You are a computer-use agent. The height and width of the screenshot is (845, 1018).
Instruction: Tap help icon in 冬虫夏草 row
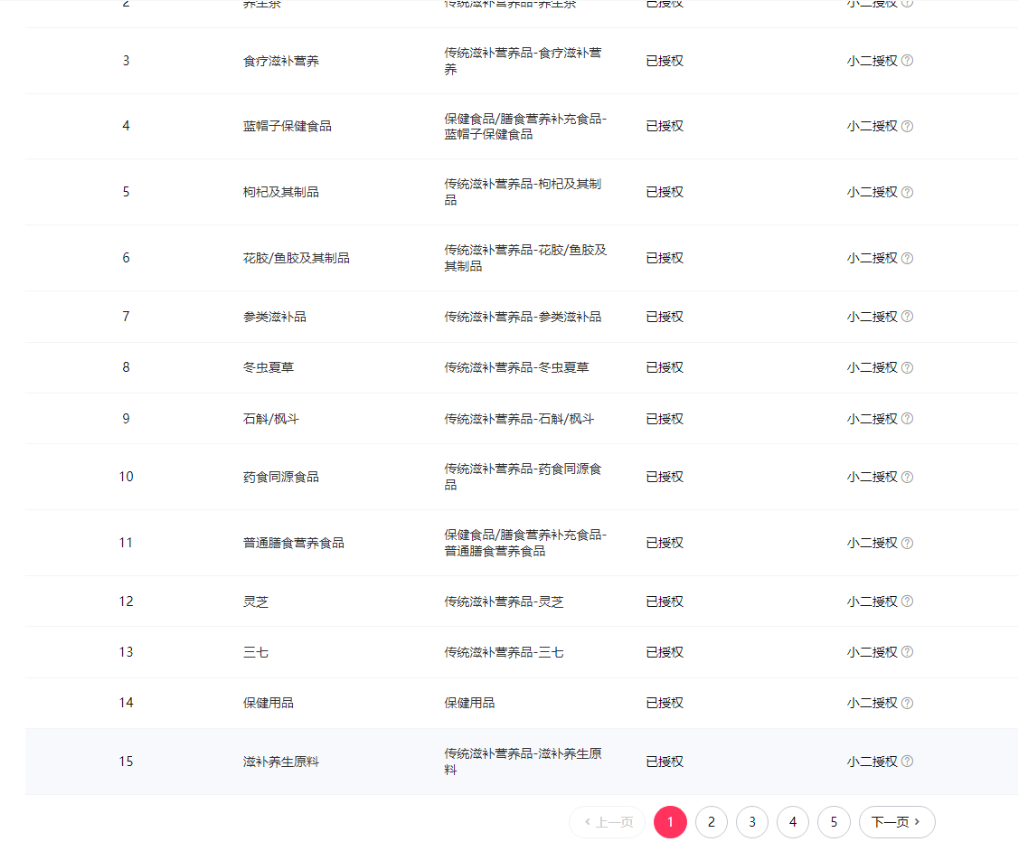[x=907, y=367]
